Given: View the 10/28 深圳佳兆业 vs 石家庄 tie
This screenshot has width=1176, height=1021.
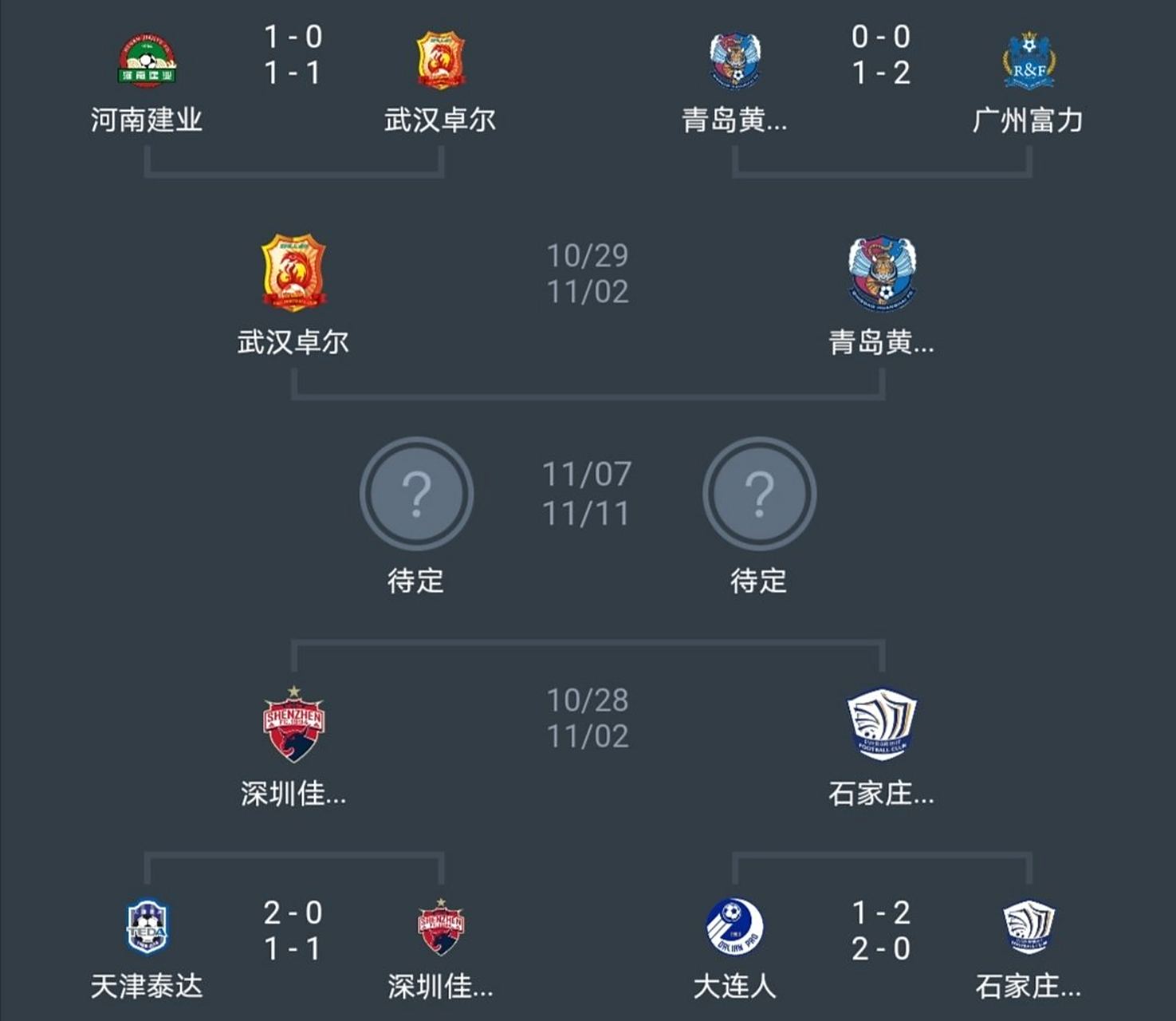Looking at the screenshot, I should 588,718.
